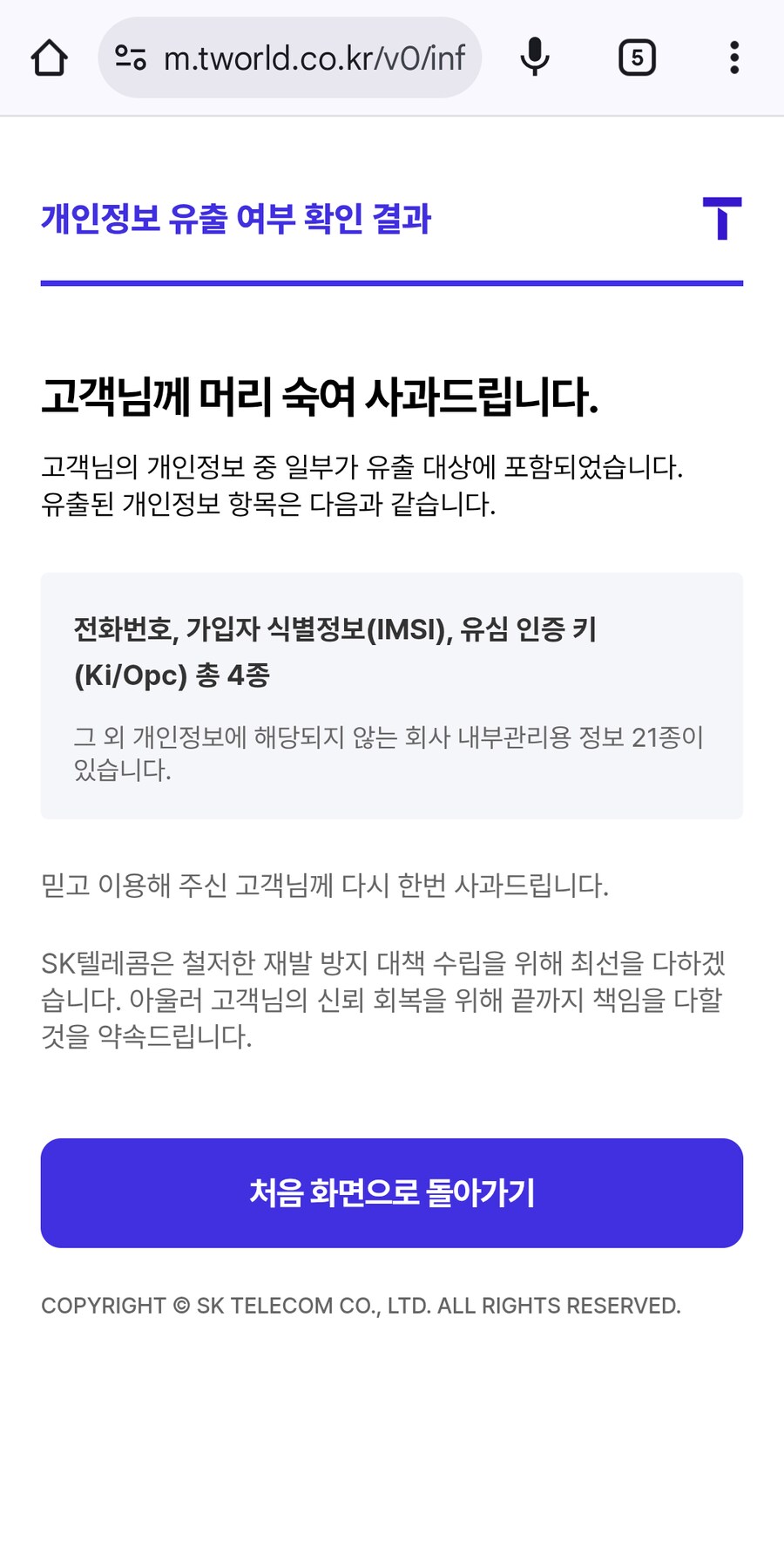The width and height of the screenshot is (784, 1548).
Task: Tap the home icon in the browser toolbar
Action: click(x=50, y=57)
